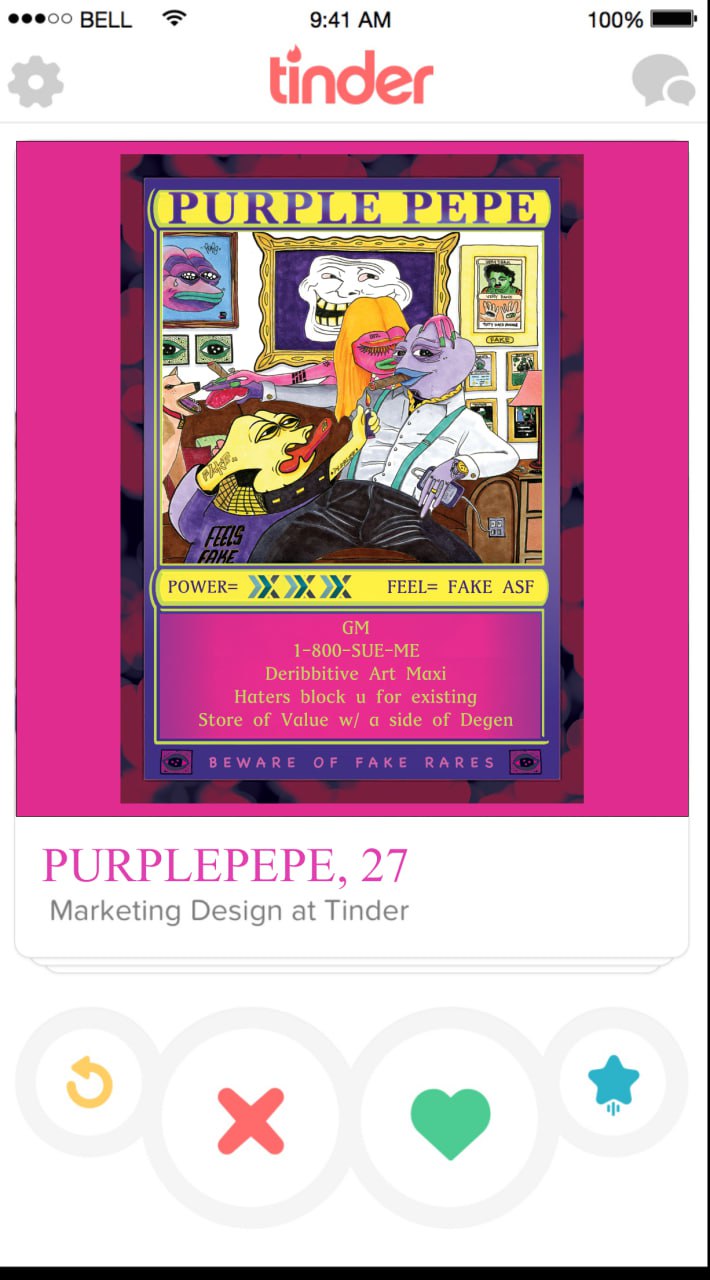The width and height of the screenshot is (710, 1280).
Task: Like this profile with the green heart
Action: [x=450, y=1122]
